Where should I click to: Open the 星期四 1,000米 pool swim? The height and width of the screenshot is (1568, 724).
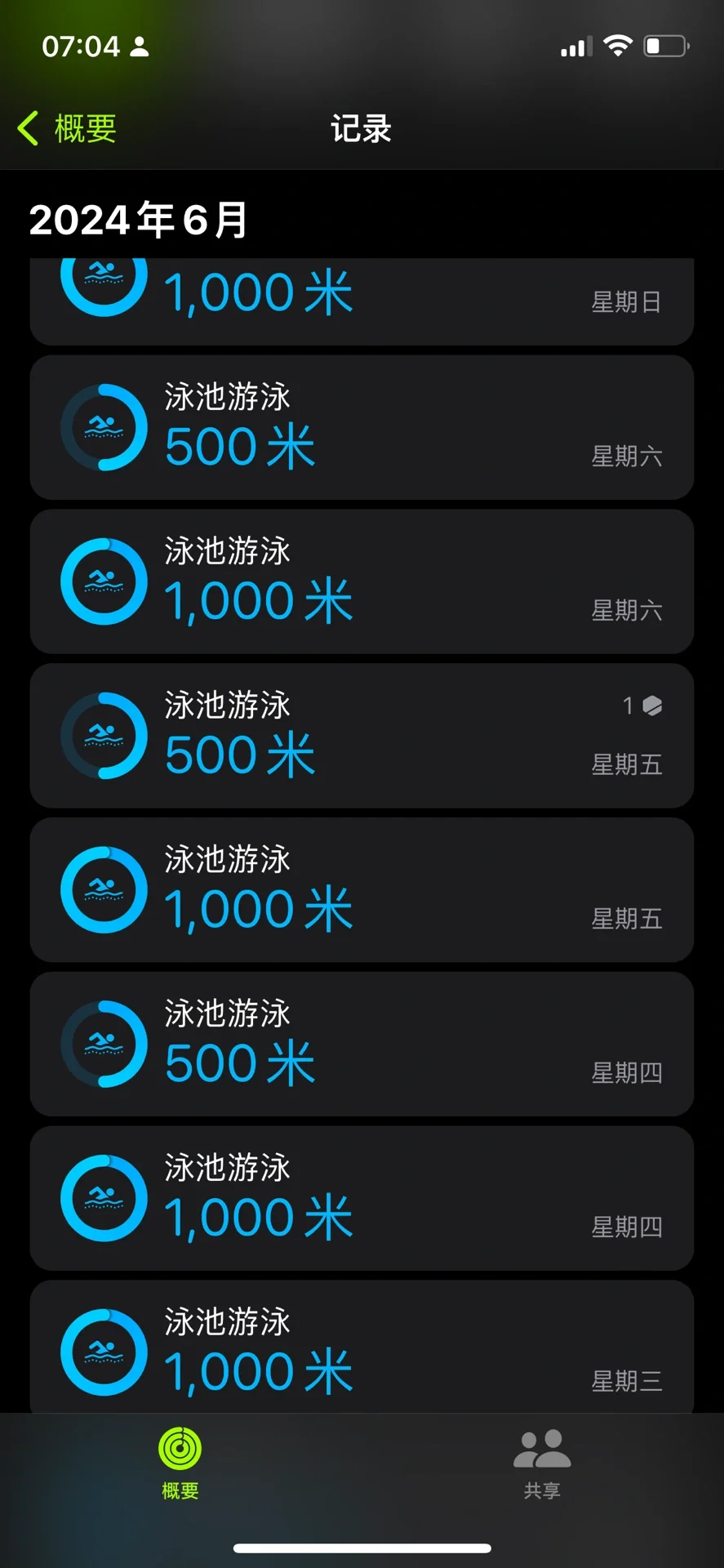coord(362,1198)
